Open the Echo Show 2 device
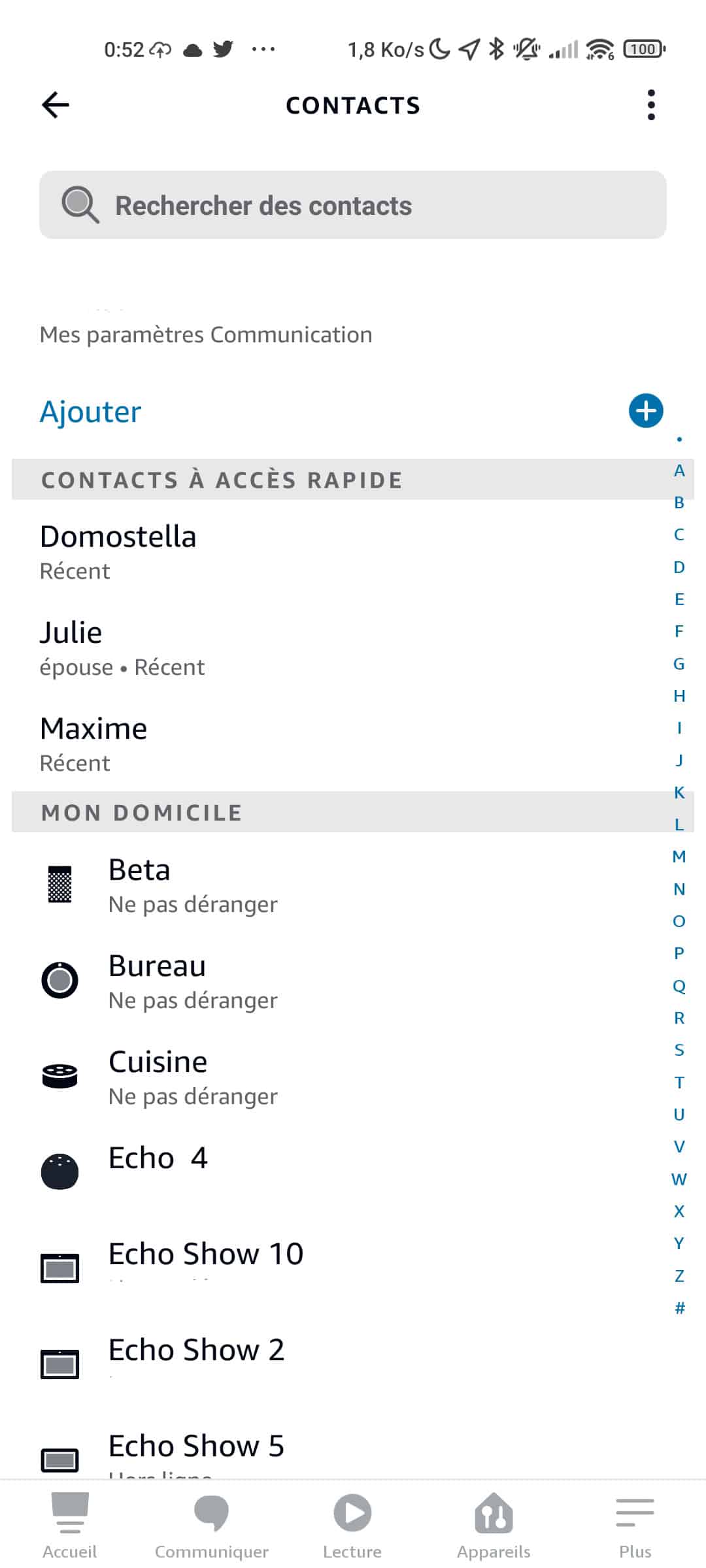Screen dimensions: 706x1568 [340, 1365]
